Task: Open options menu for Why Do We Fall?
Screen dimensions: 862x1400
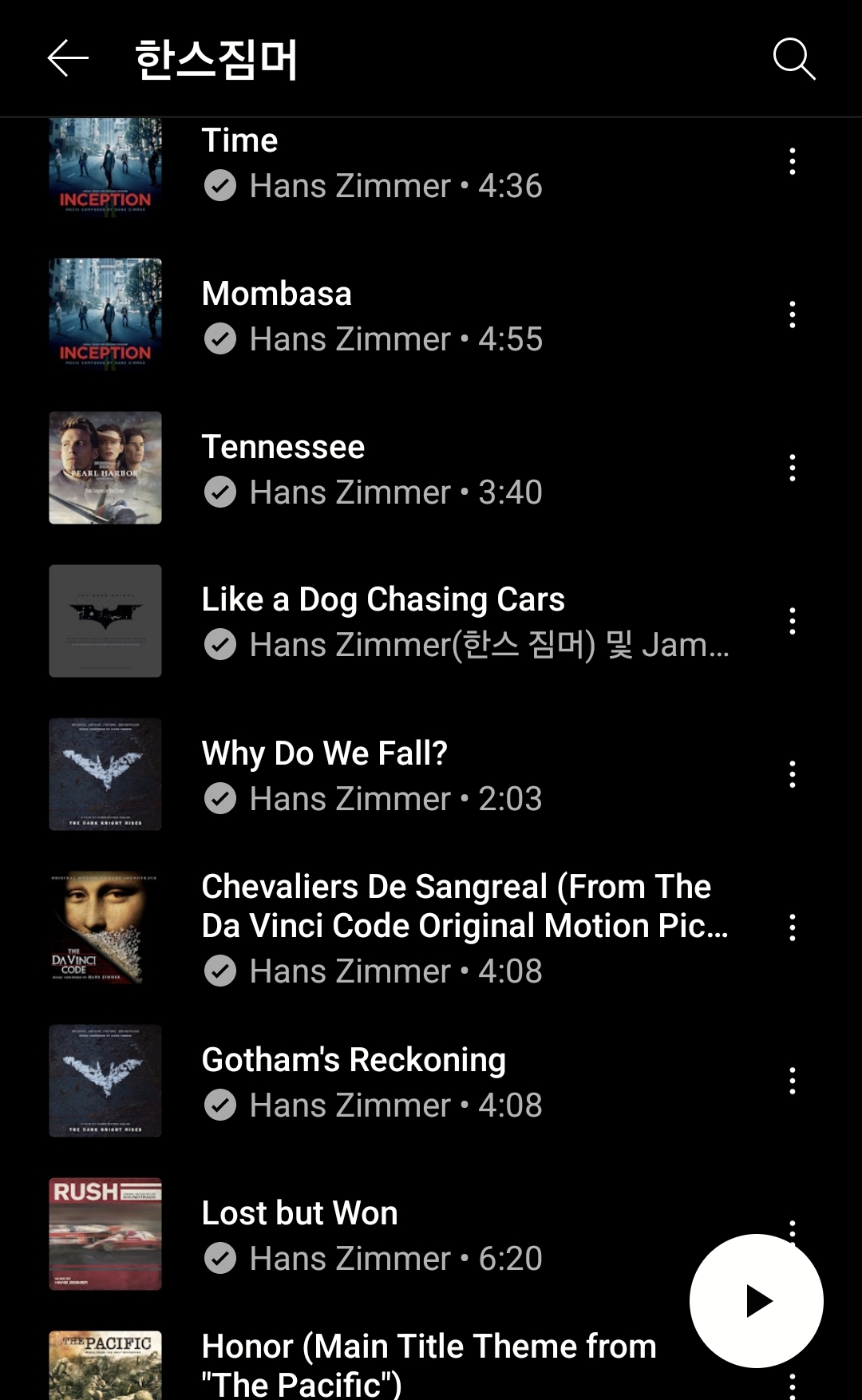Action: tap(792, 774)
